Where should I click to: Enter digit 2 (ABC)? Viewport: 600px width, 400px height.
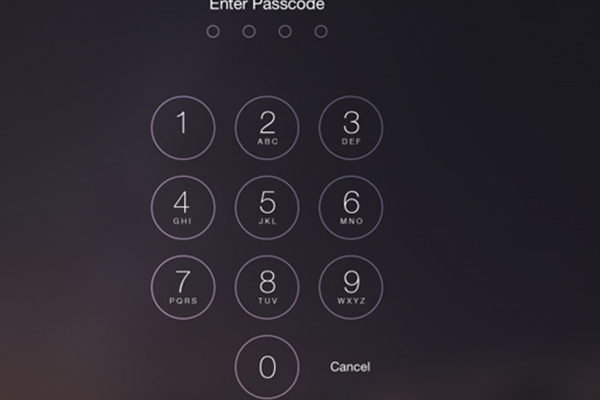267,129
